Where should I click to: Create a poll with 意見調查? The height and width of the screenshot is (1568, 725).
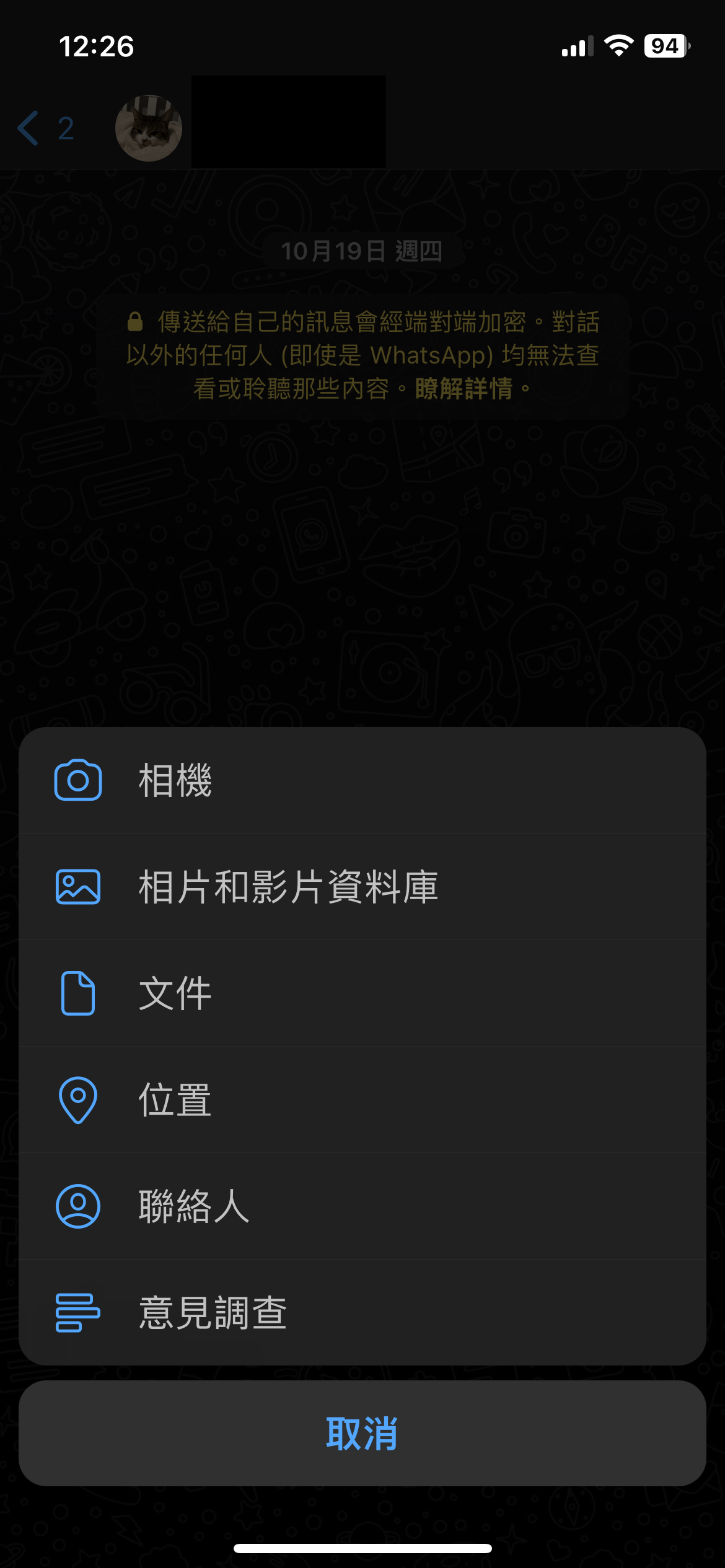click(362, 1313)
